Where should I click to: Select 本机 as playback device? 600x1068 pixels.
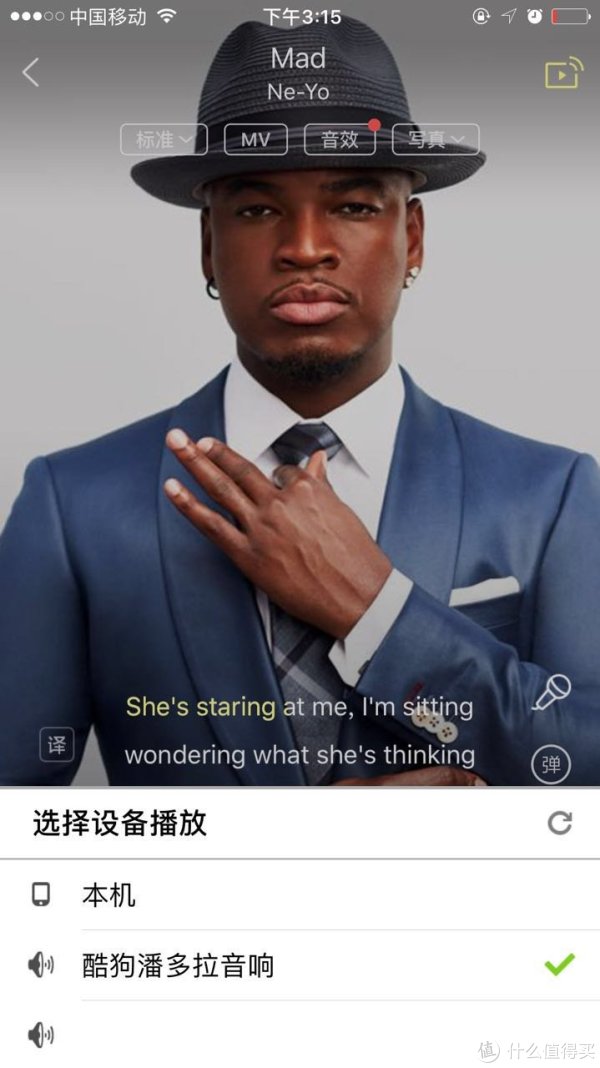300,895
